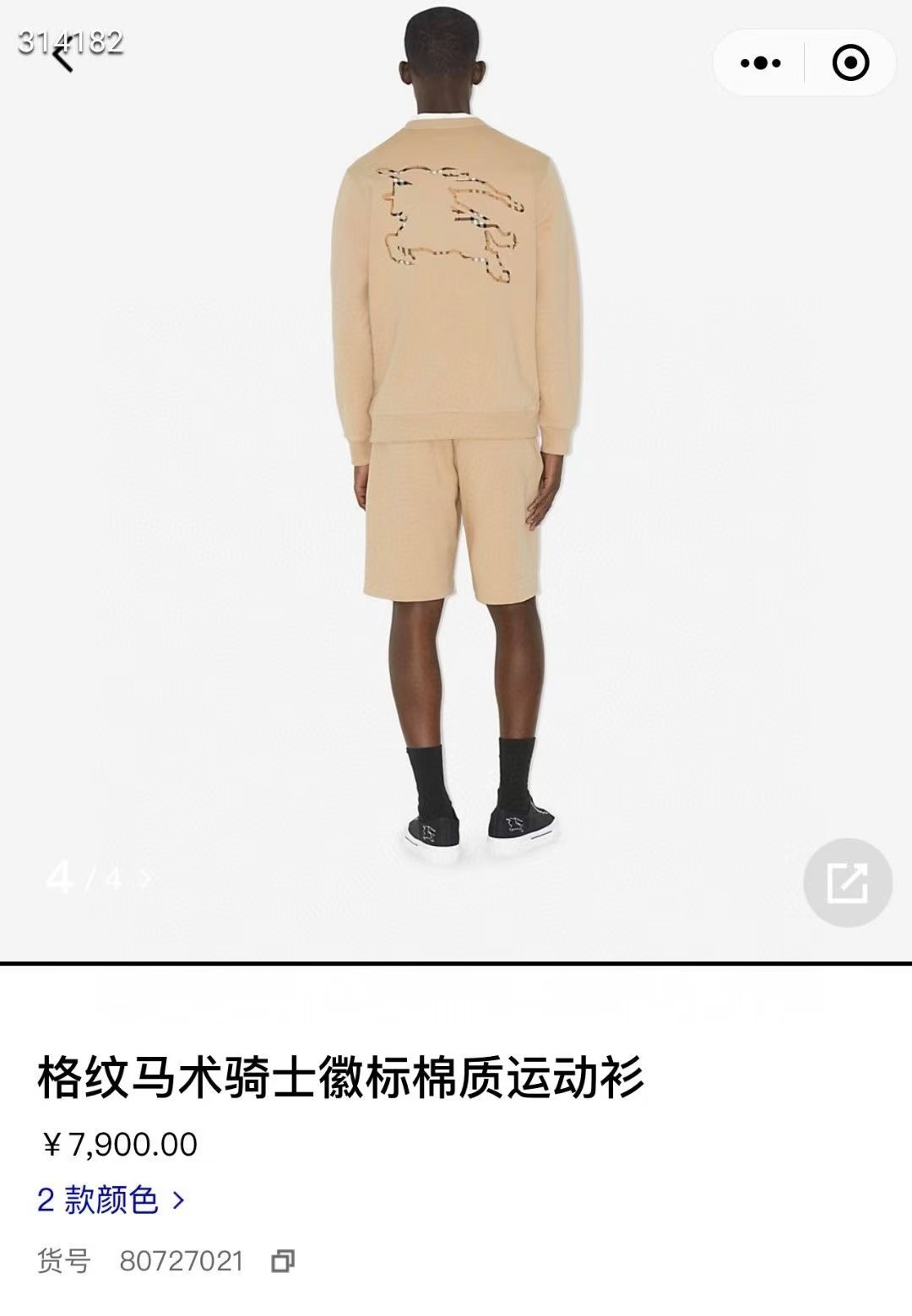
Task: Close the mini program via the circle icon
Action: pyautogui.click(x=850, y=62)
